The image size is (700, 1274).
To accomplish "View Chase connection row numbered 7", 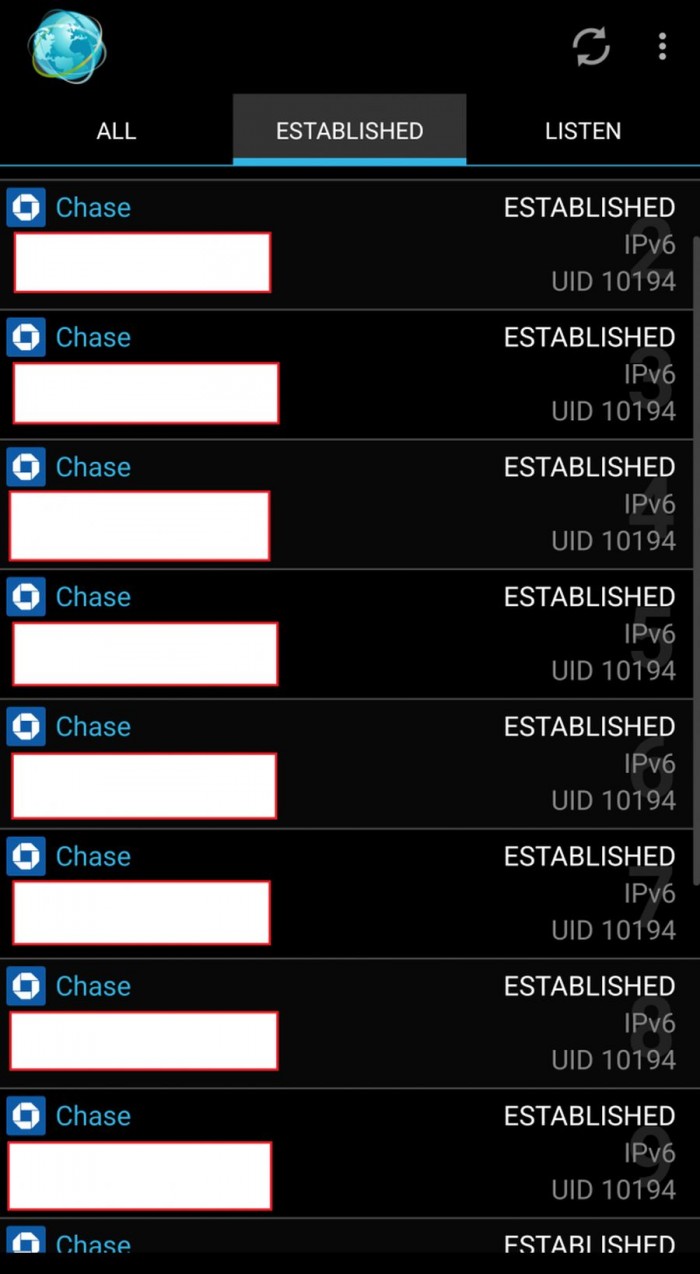I will [x=400, y=895].
